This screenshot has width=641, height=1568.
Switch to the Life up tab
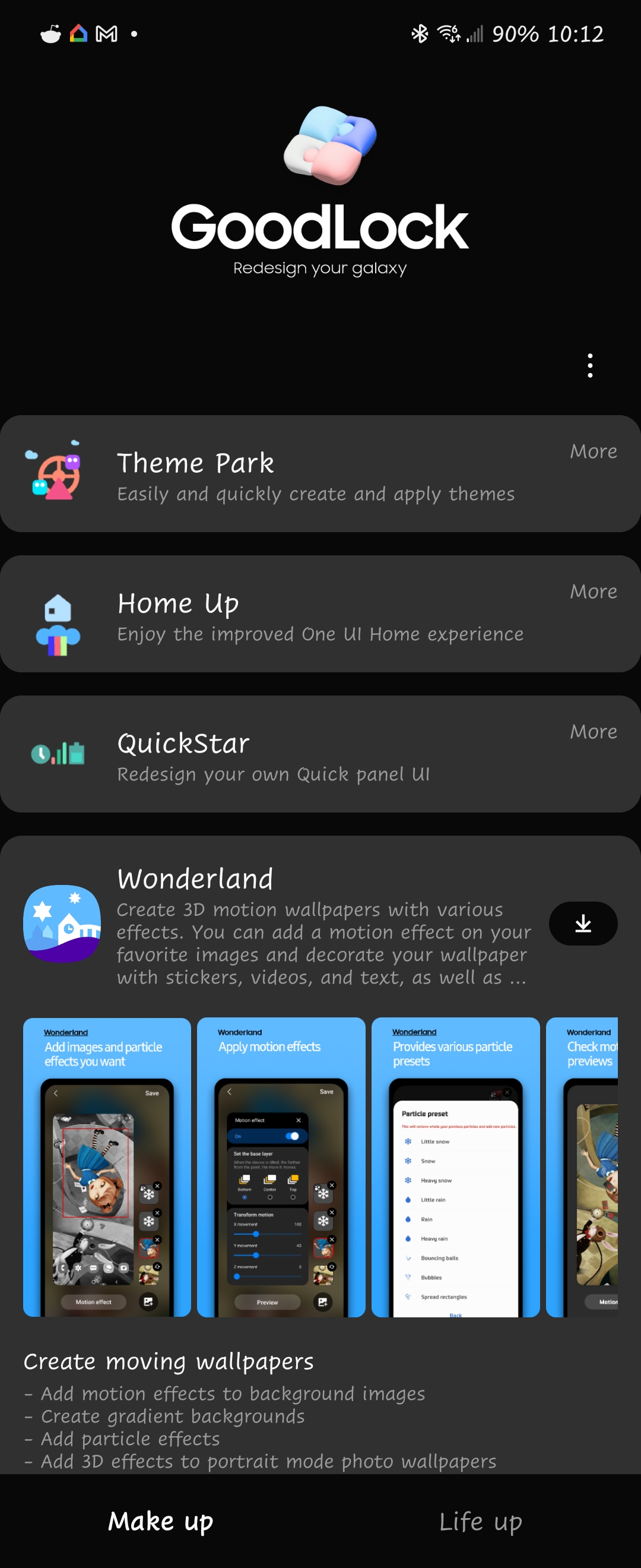point(480,1521)
